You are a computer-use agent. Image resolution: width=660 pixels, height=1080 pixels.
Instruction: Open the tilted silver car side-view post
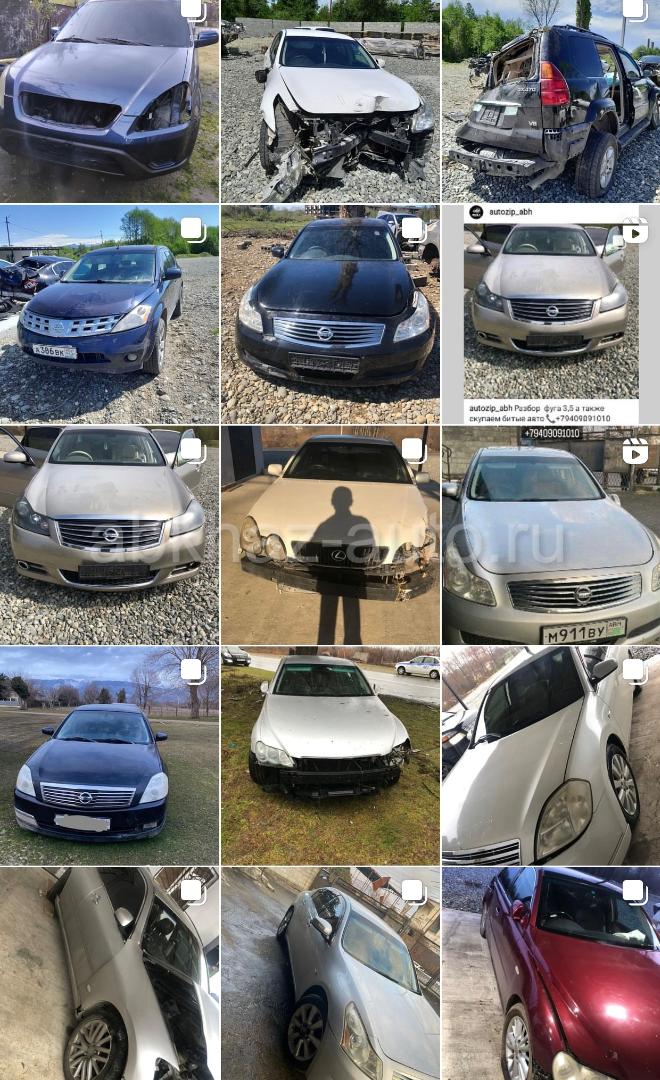pos(109,973)
